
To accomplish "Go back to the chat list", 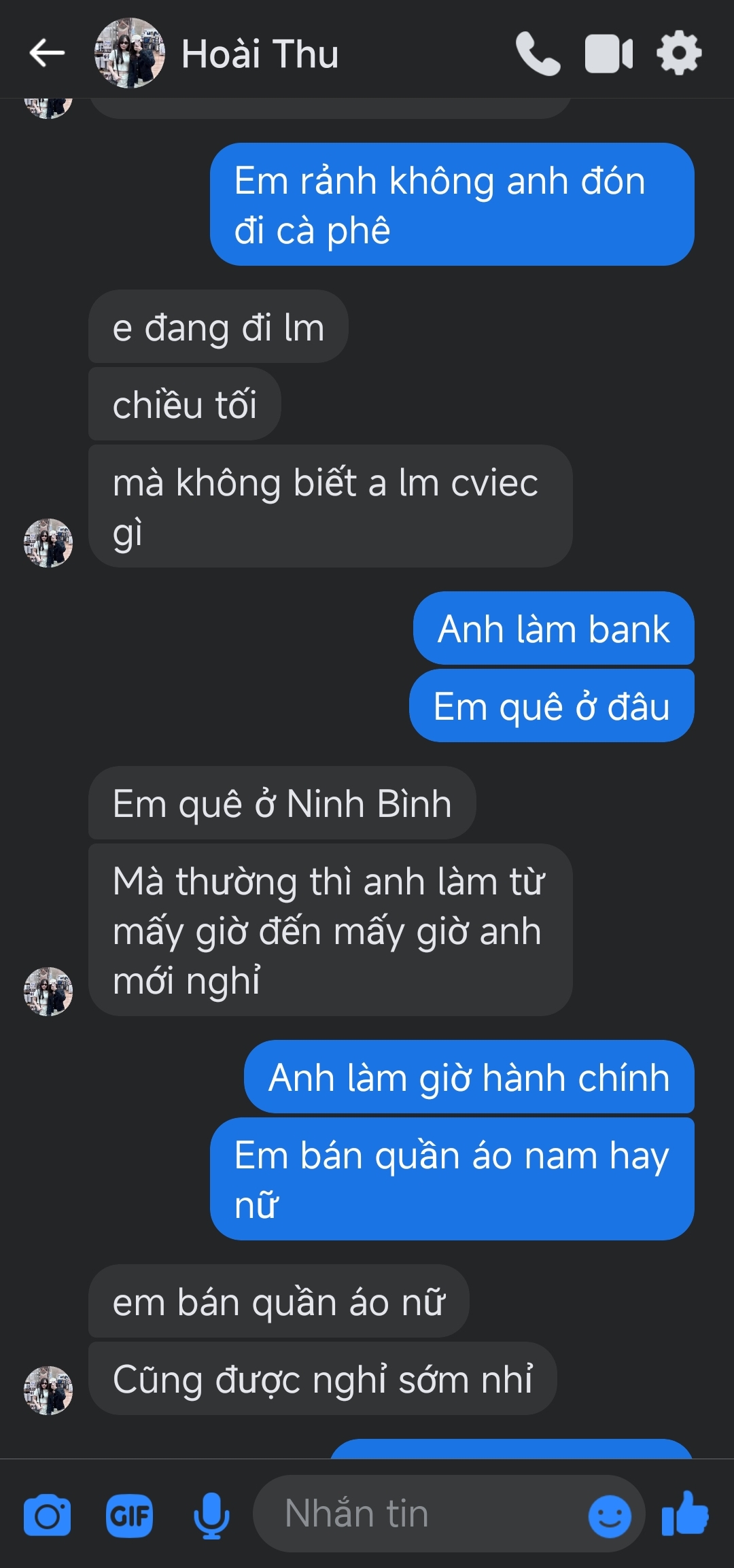I will coord(47,53).
